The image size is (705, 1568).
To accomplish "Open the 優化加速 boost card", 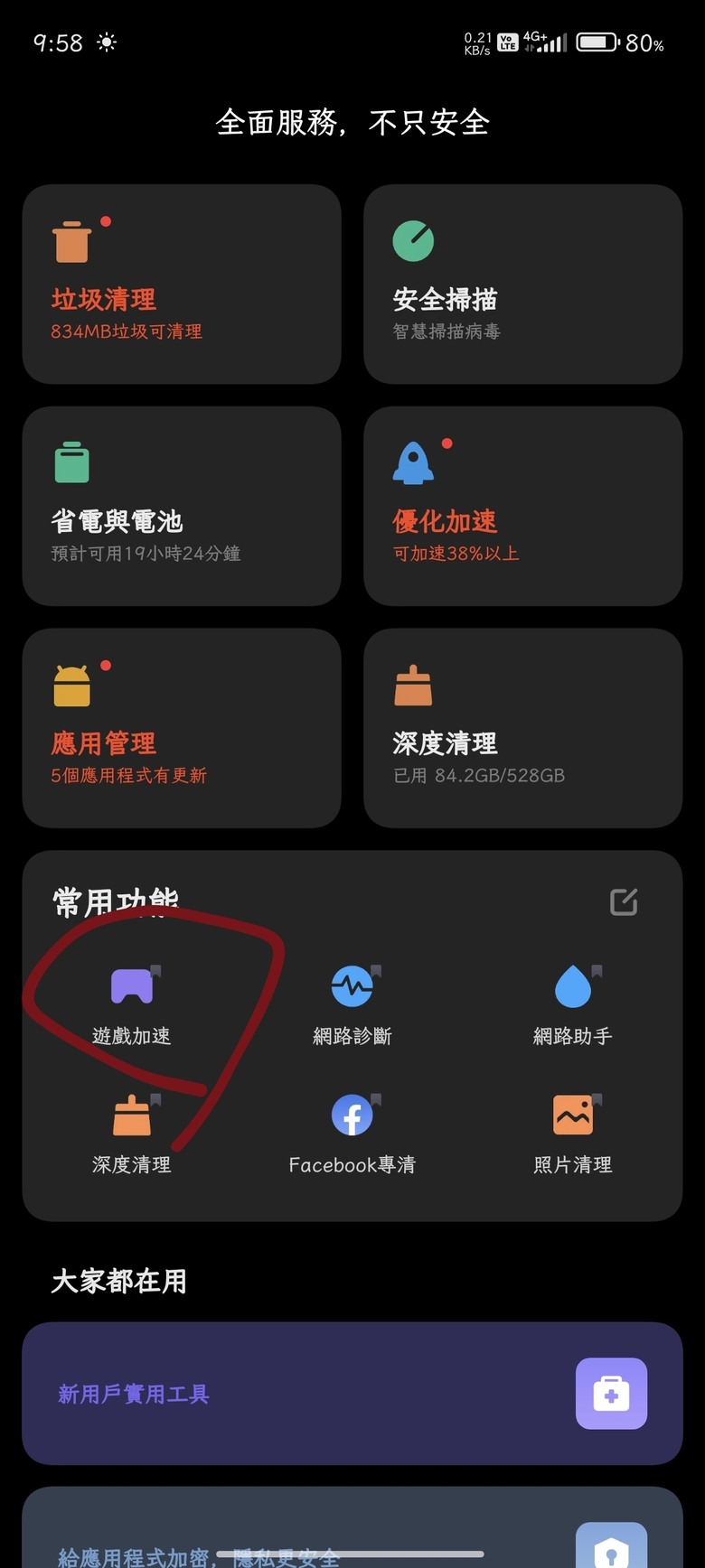I will (522, 506).
